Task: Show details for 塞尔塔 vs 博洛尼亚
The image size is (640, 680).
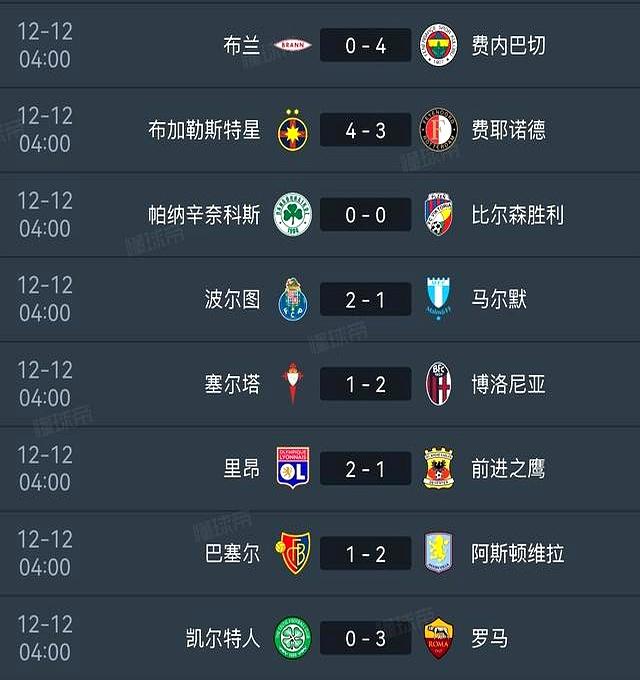Action: pyautogui.click(x=365, y=385)
